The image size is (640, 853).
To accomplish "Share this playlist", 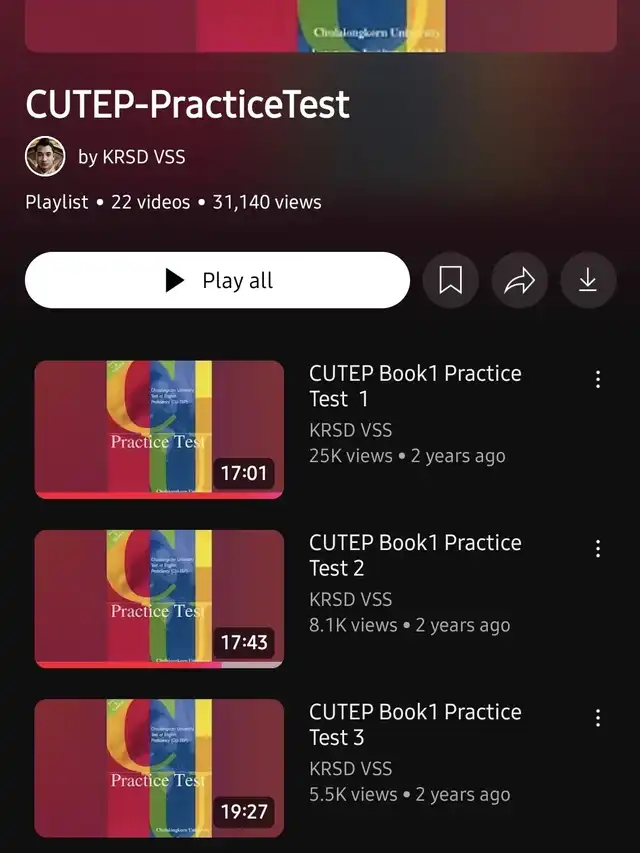I will pos(519,281).
